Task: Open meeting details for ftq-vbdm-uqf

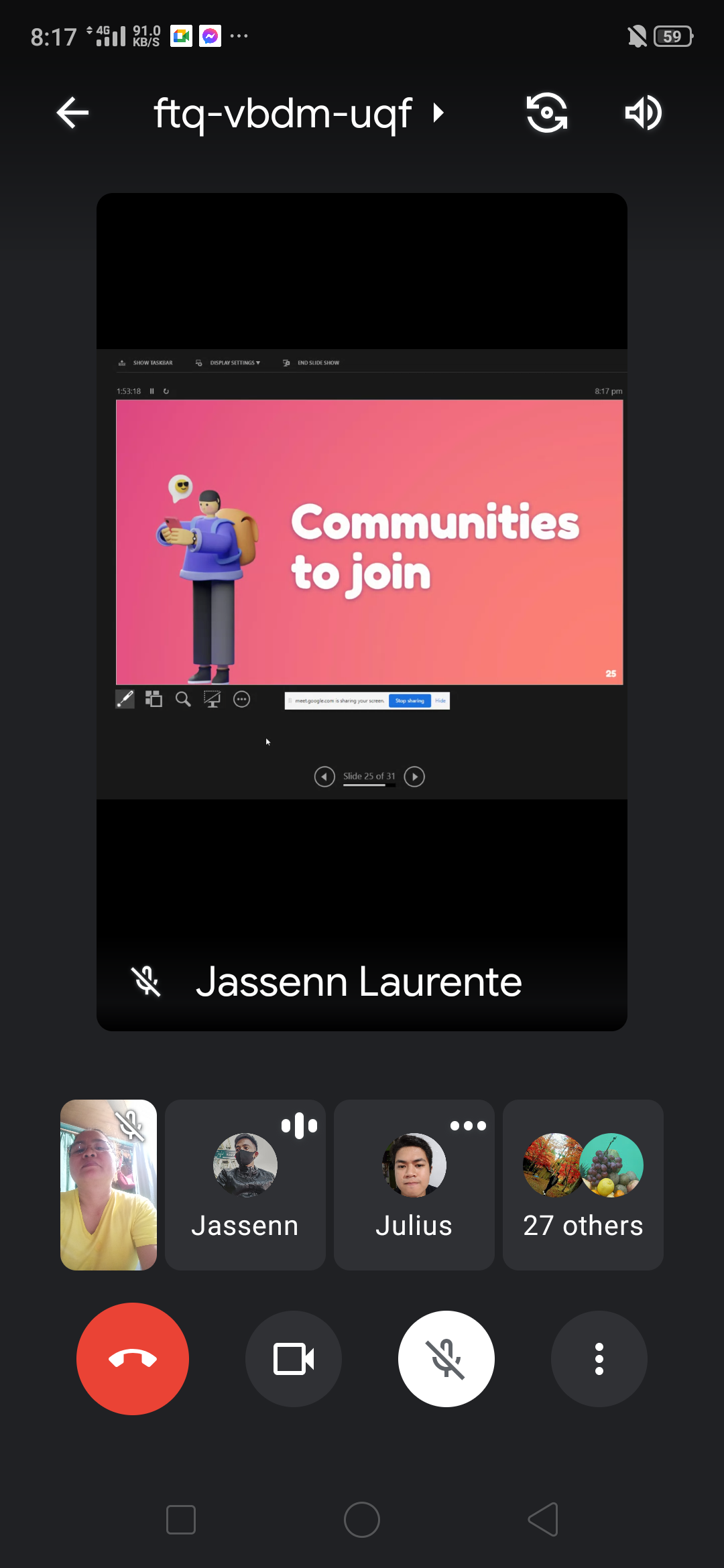Action: 298,113
